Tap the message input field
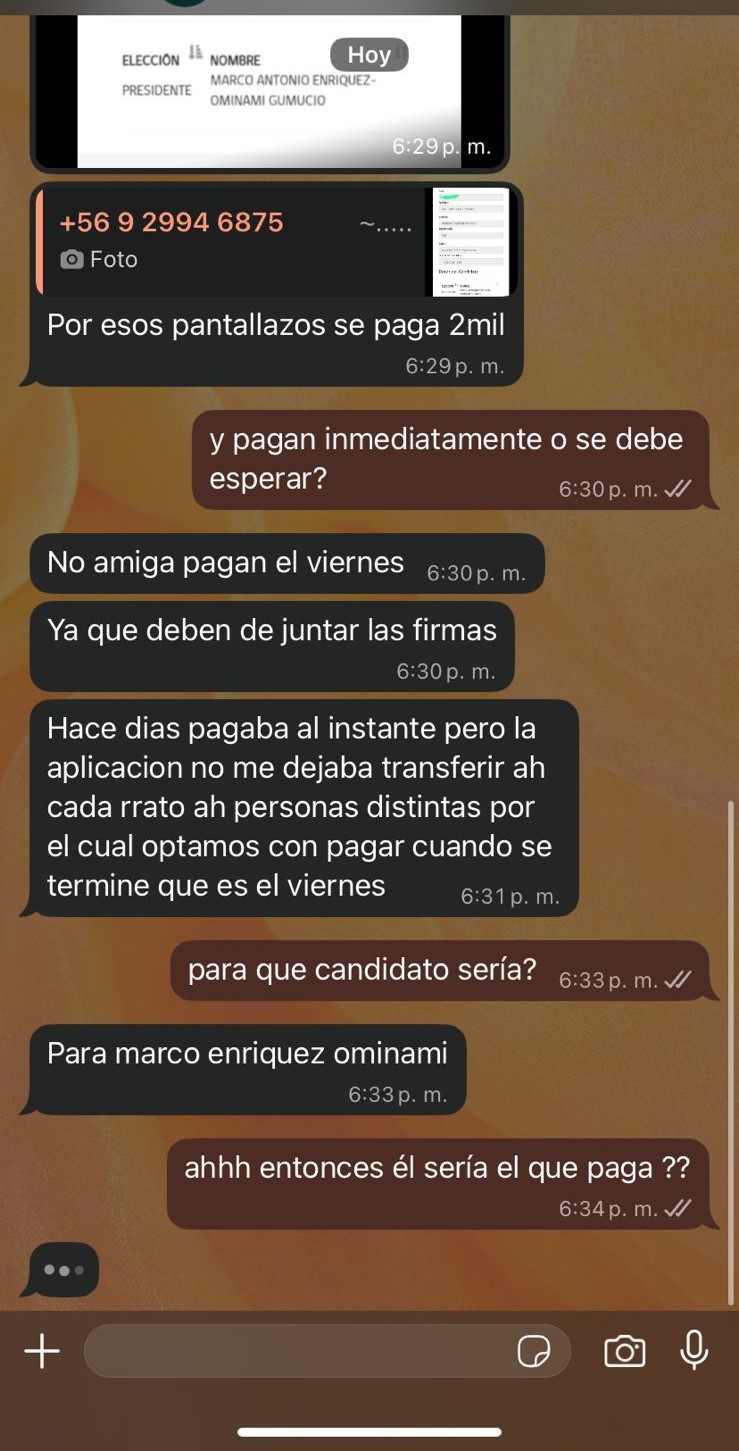 click(300, 1352)
